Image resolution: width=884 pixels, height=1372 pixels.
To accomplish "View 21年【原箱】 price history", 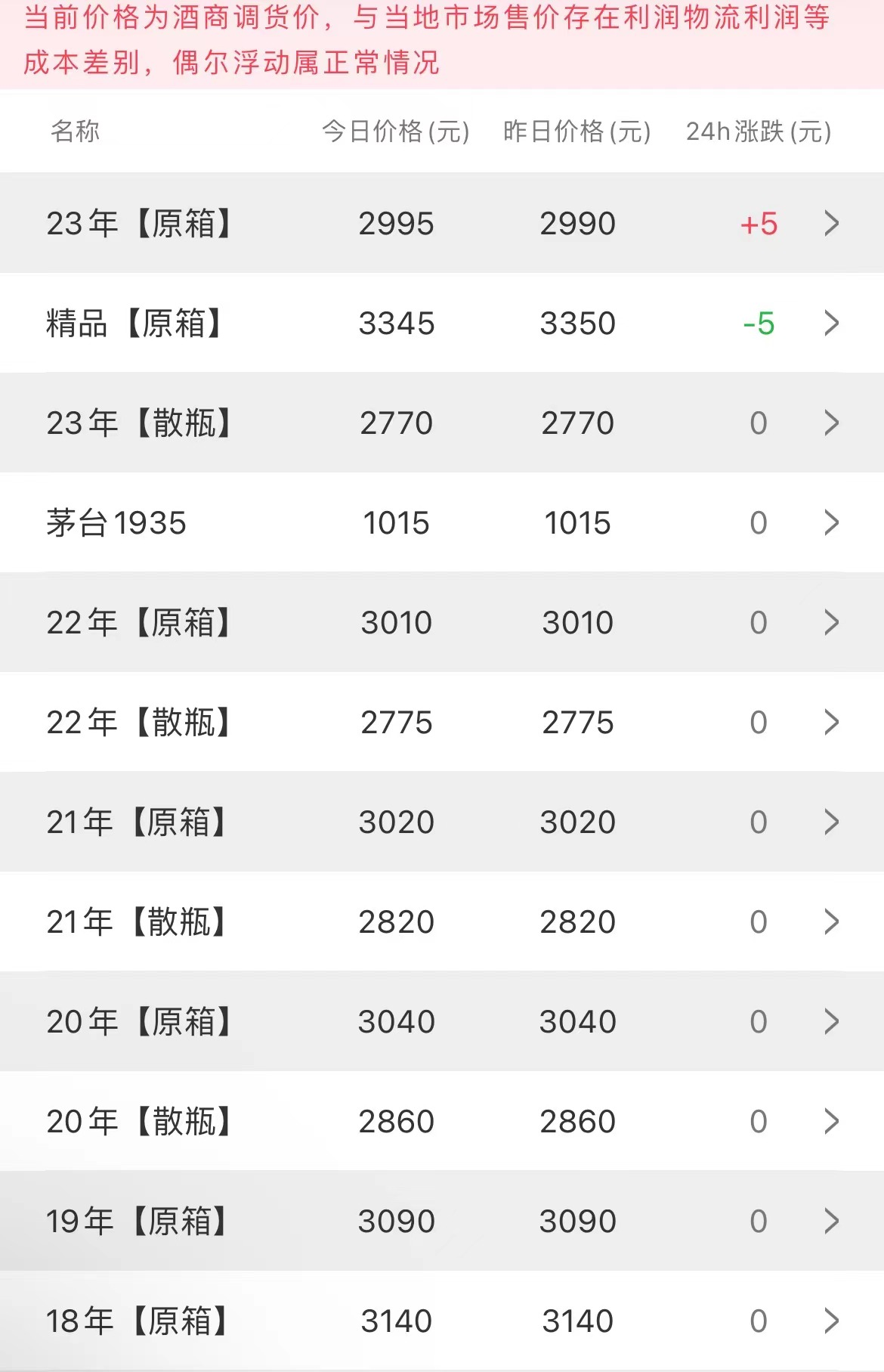I will (442, 822).
